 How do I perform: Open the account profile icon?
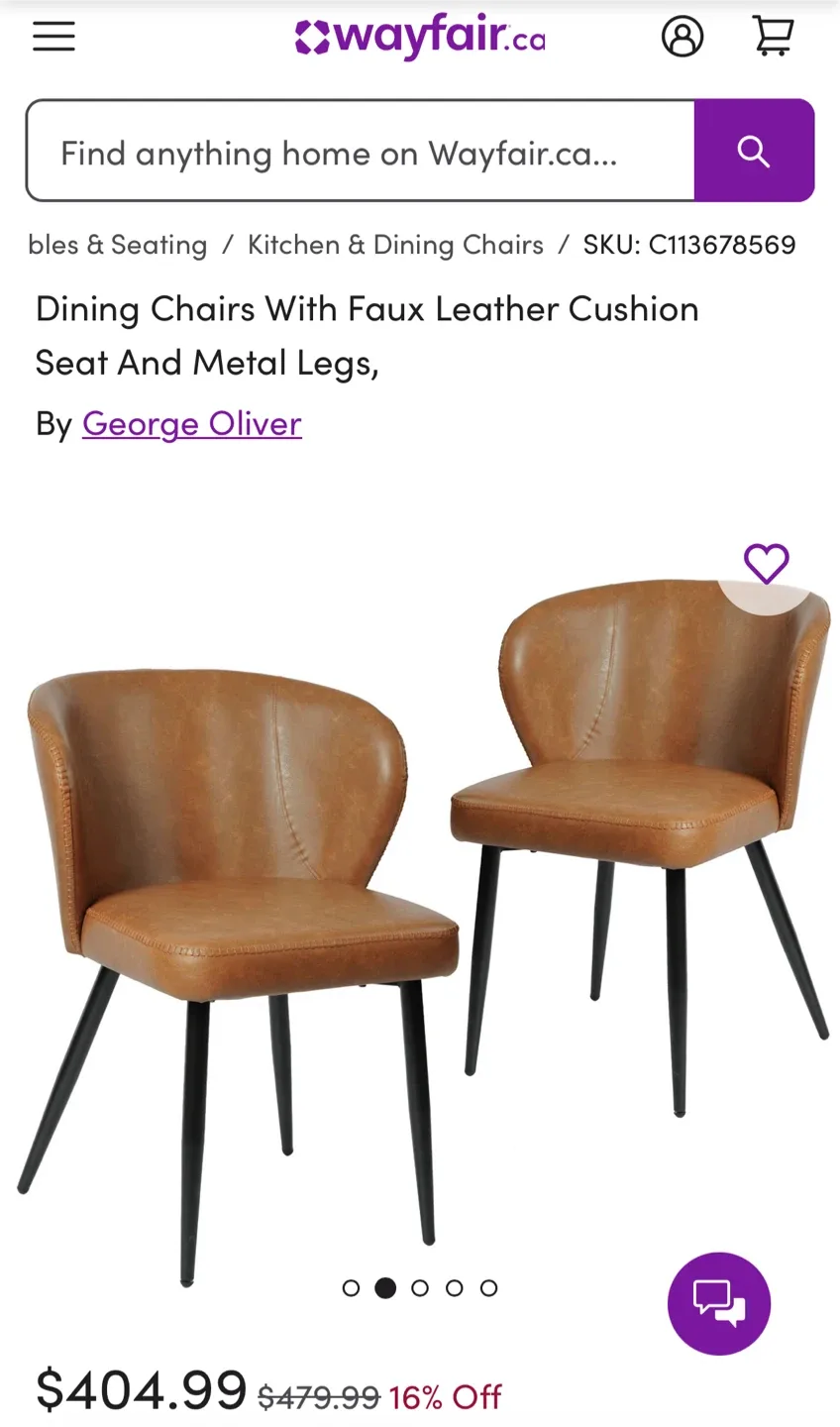coord(682,37)
